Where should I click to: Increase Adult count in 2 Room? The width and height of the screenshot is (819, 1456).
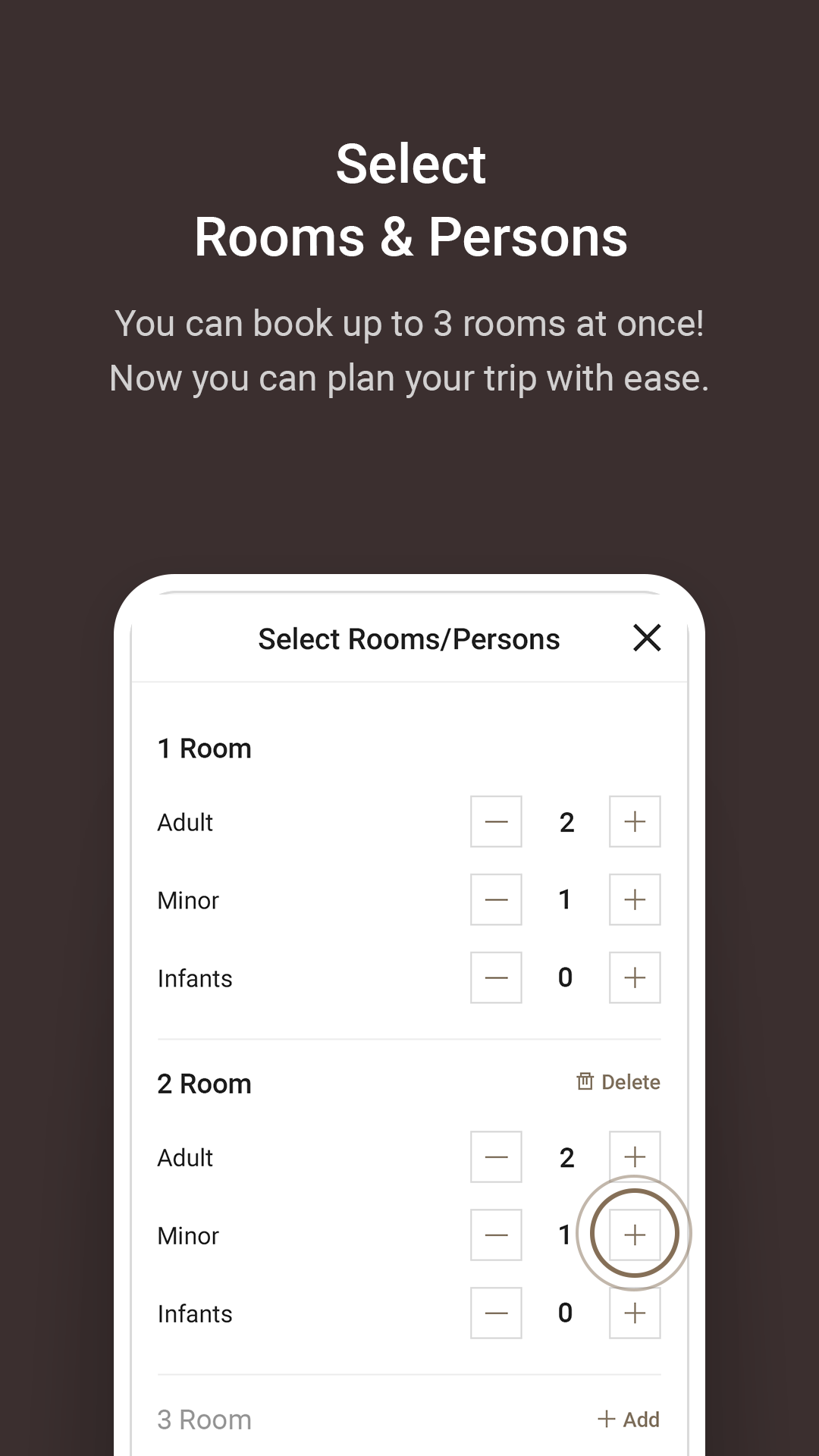click(634, 1157)
